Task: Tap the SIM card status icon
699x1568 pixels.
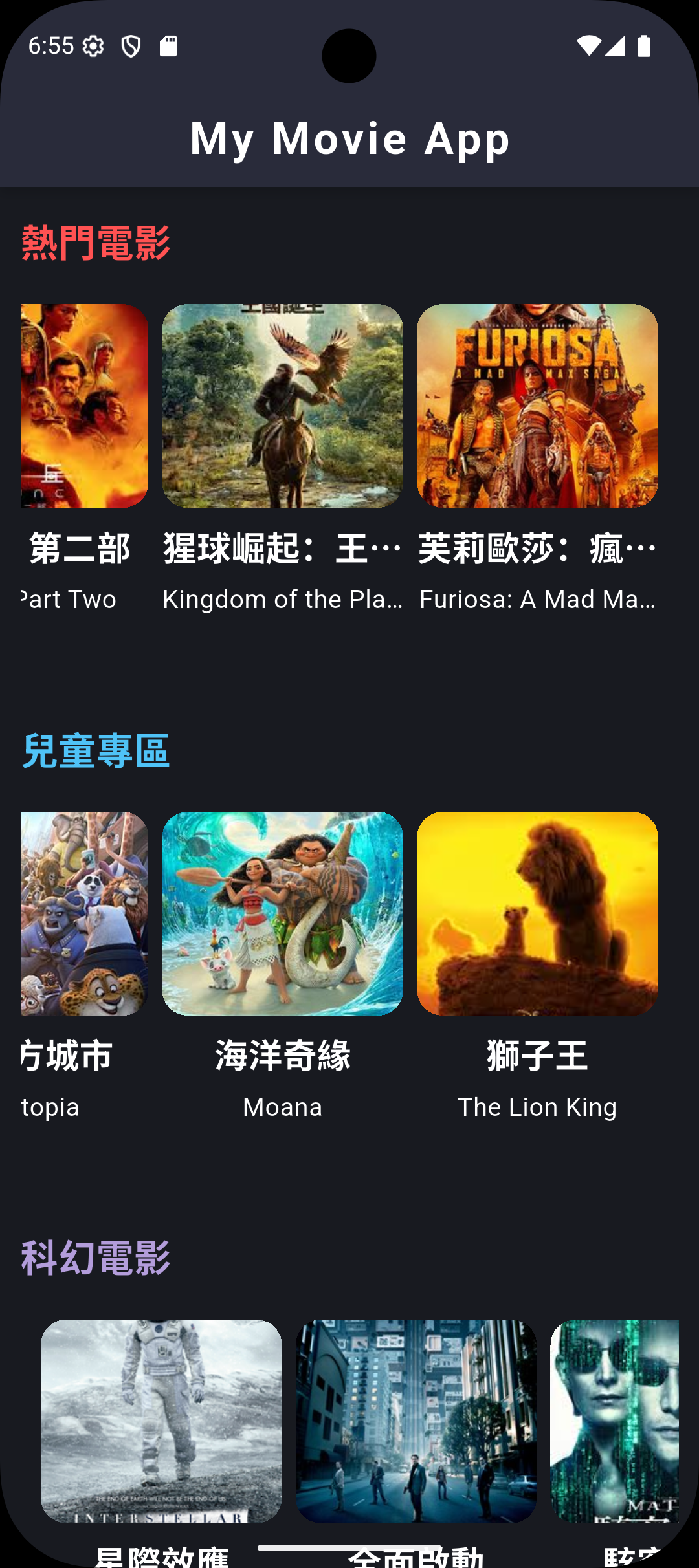Action: [170, 45]
